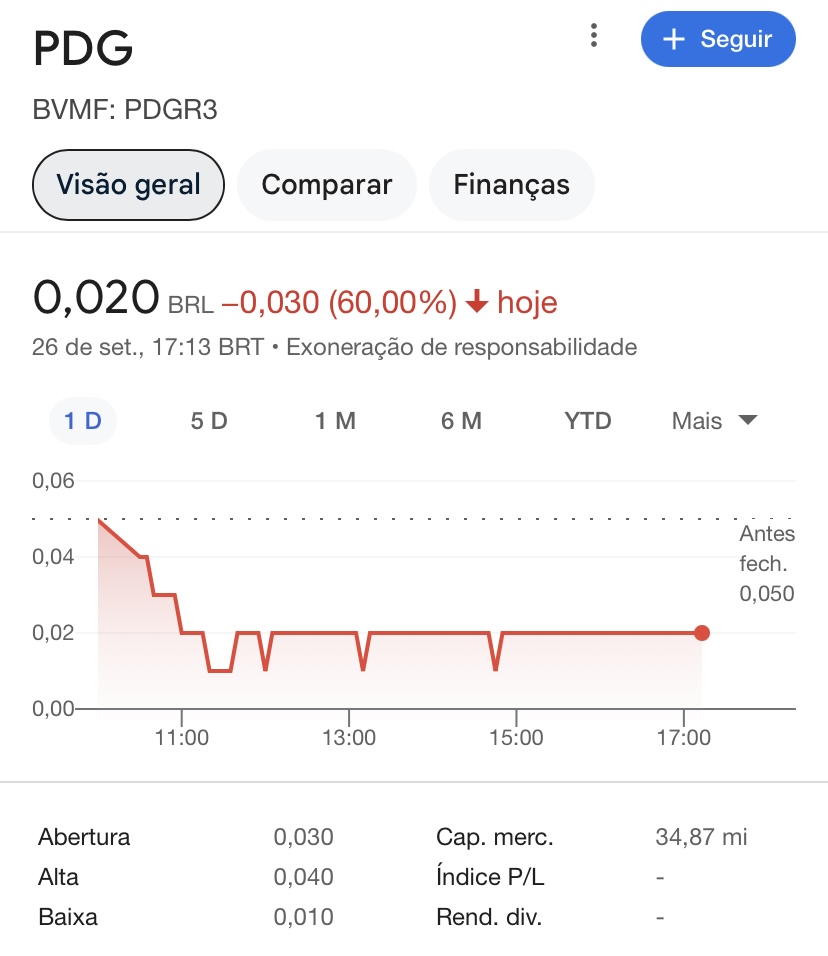This screenshot has width=828, height=956.
Task: Open the three-dot overflow menu
Action: point(594,37)
